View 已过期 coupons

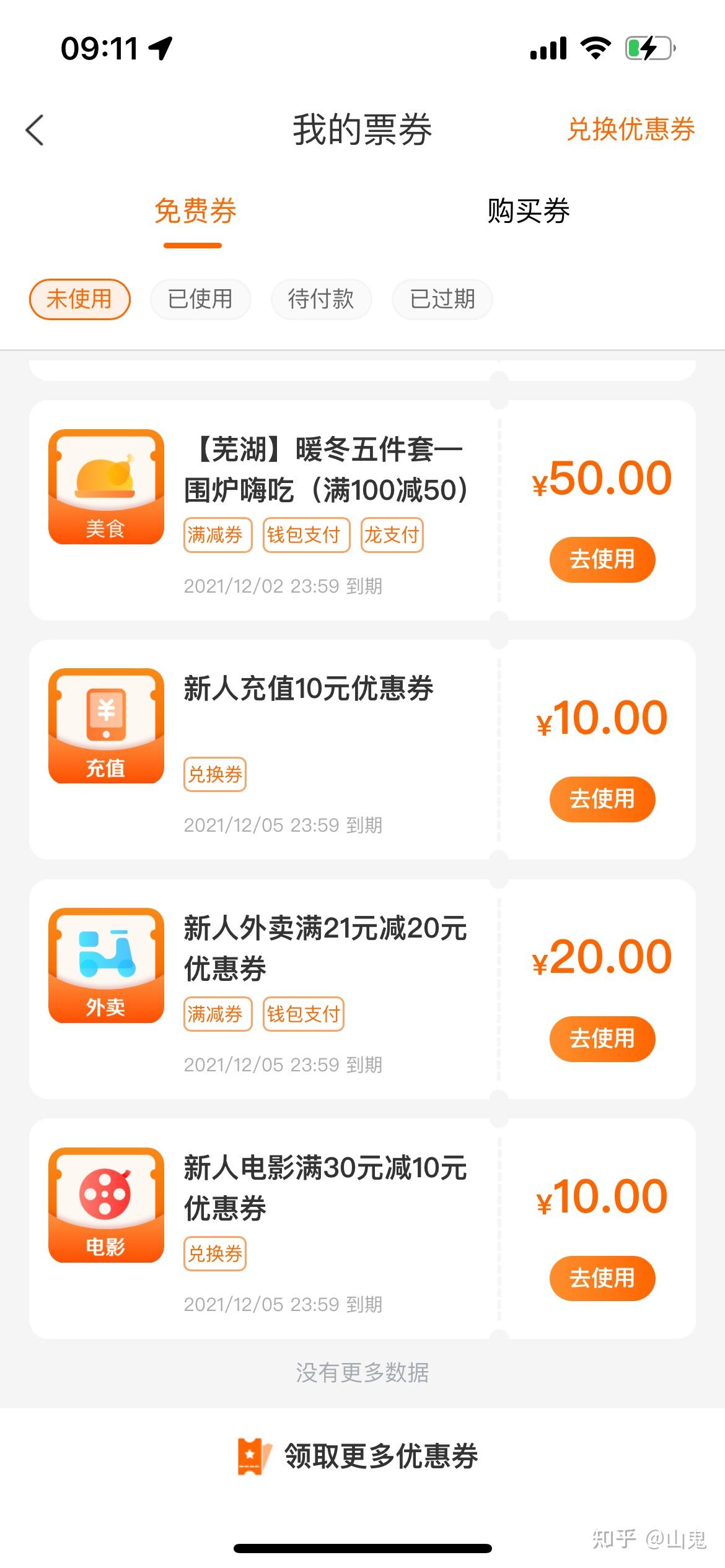click(x=442, y=299)
